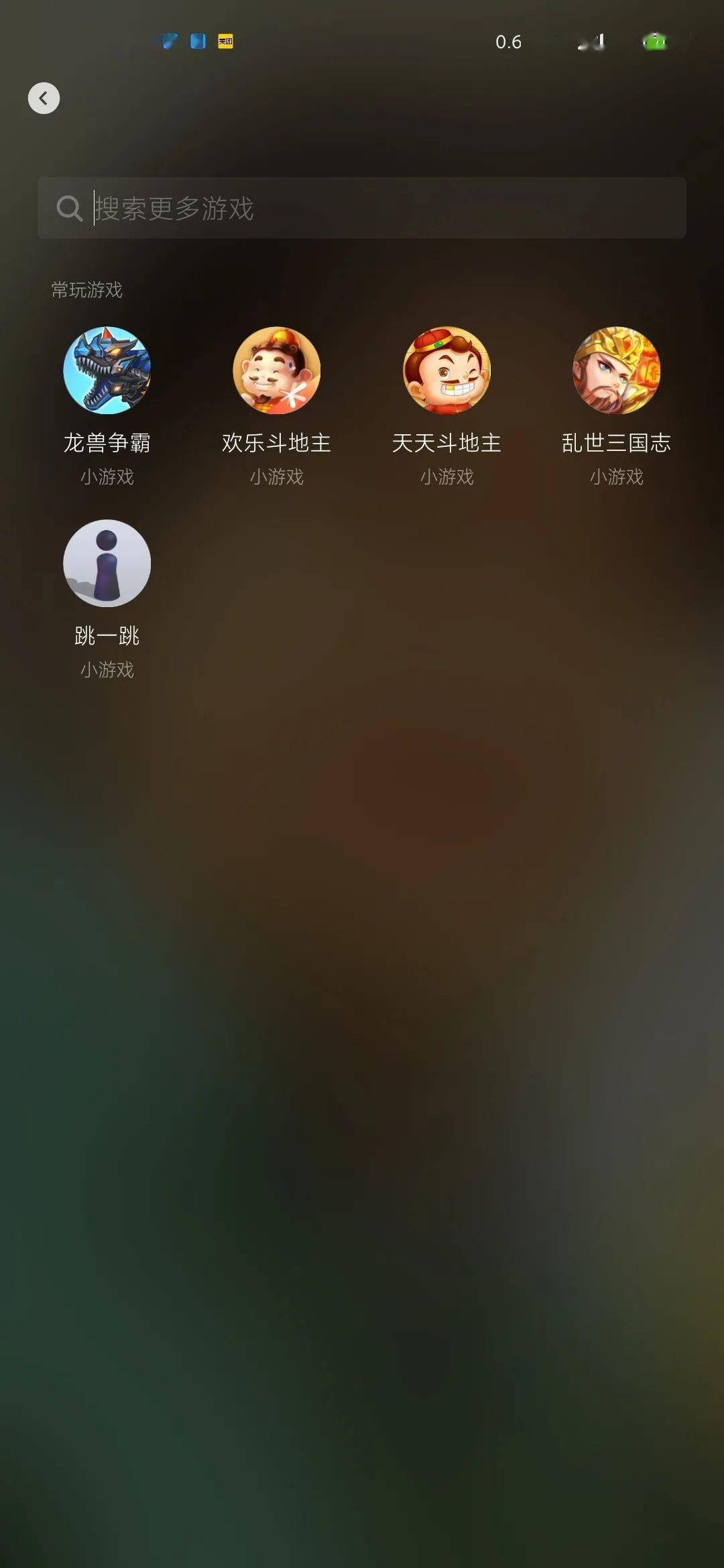The image size is (724, 1568).
Task: Open 乱世三国志 mini game
Action: (x=616, y=371)
